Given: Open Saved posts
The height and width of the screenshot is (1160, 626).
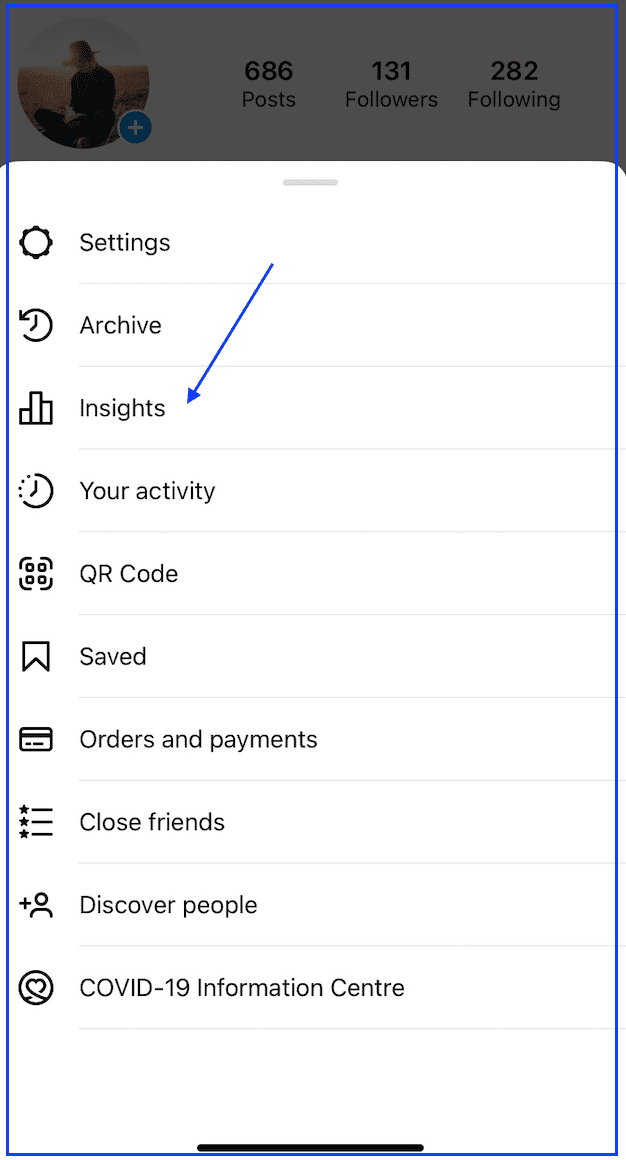Looking at the screenshot, I should pos(313,657).
